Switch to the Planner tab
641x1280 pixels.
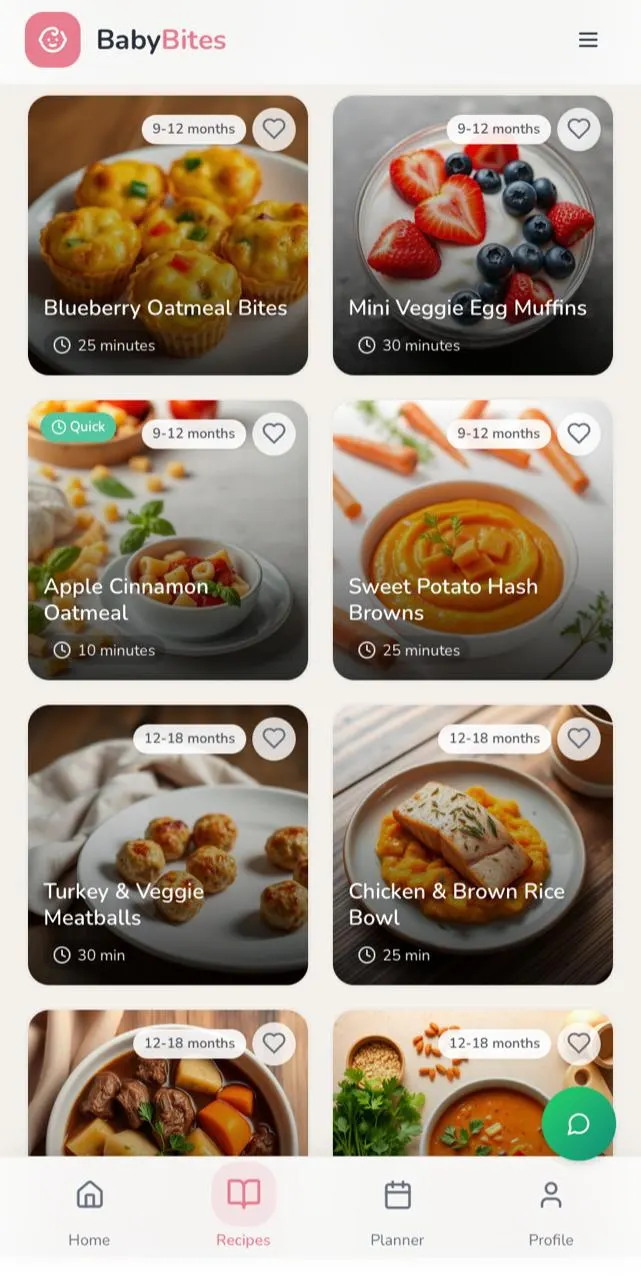(x=397, y=1209)
